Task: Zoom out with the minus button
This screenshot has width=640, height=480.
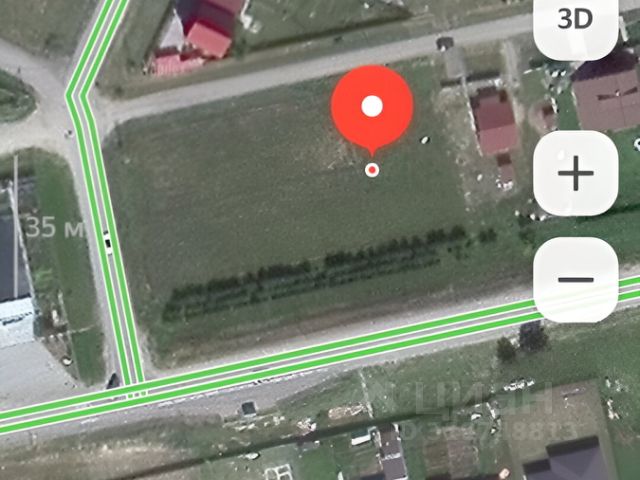Action: click(x=575, y=279)
